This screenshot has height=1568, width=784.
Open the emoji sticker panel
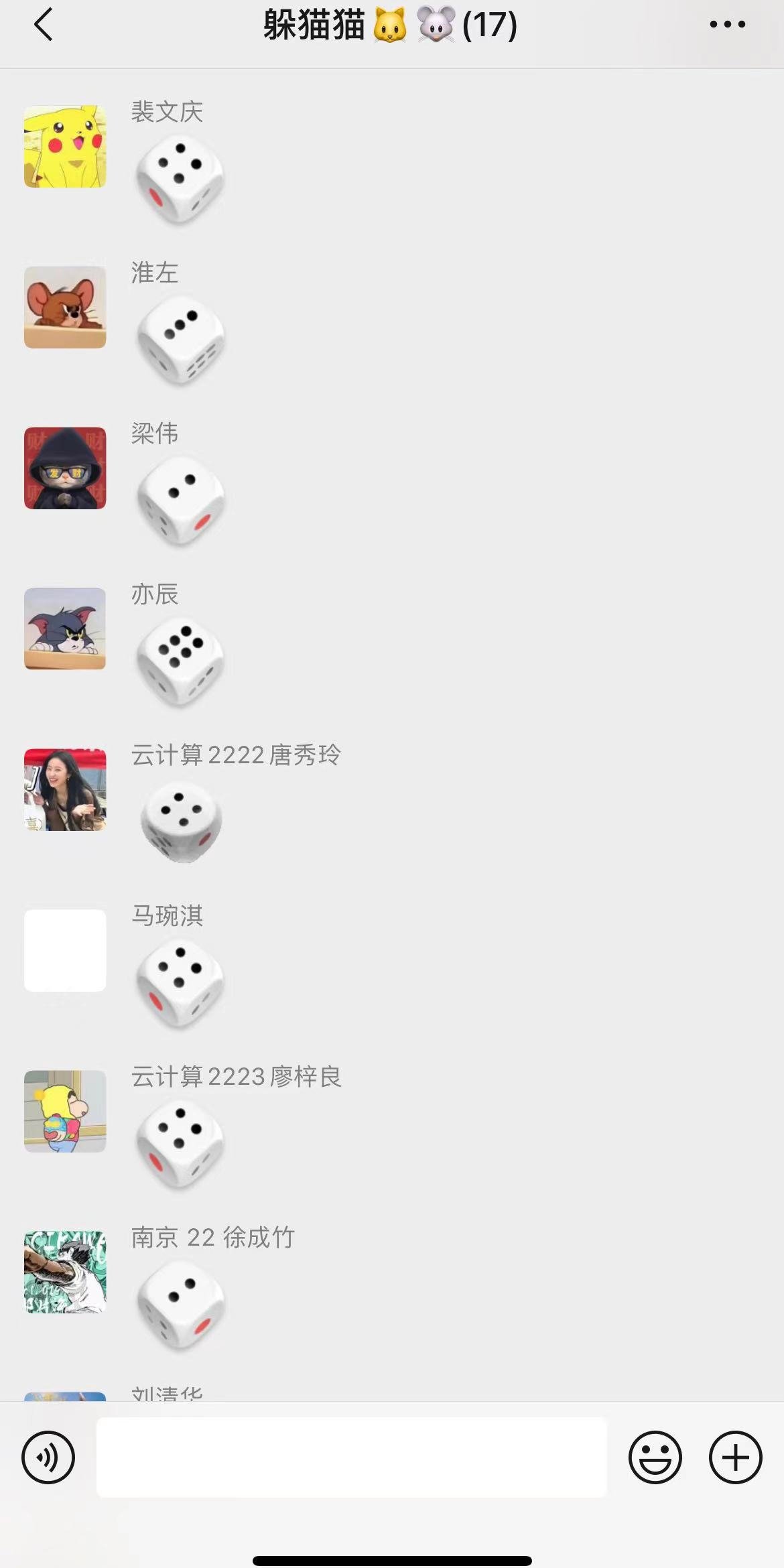[x=655, y=1457]
